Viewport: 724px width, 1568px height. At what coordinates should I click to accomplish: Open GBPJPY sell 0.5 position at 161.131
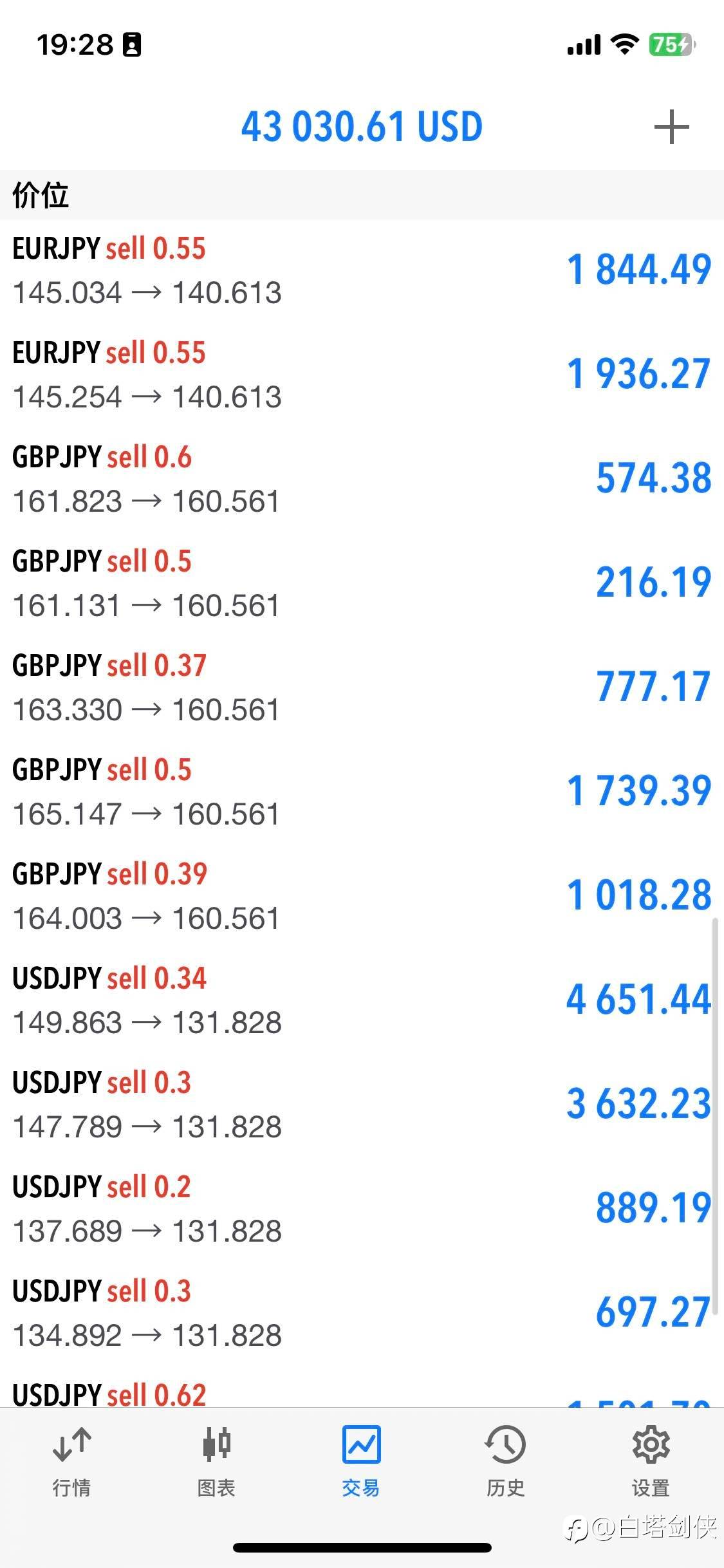(x=362, y=583)
